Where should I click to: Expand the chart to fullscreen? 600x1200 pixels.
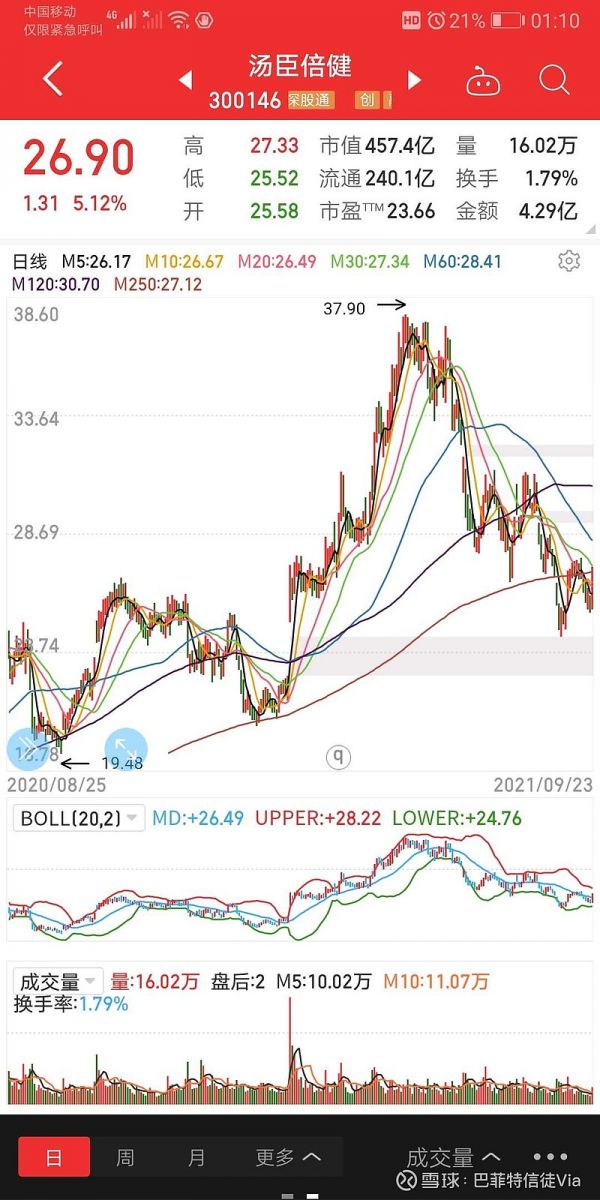126,747
